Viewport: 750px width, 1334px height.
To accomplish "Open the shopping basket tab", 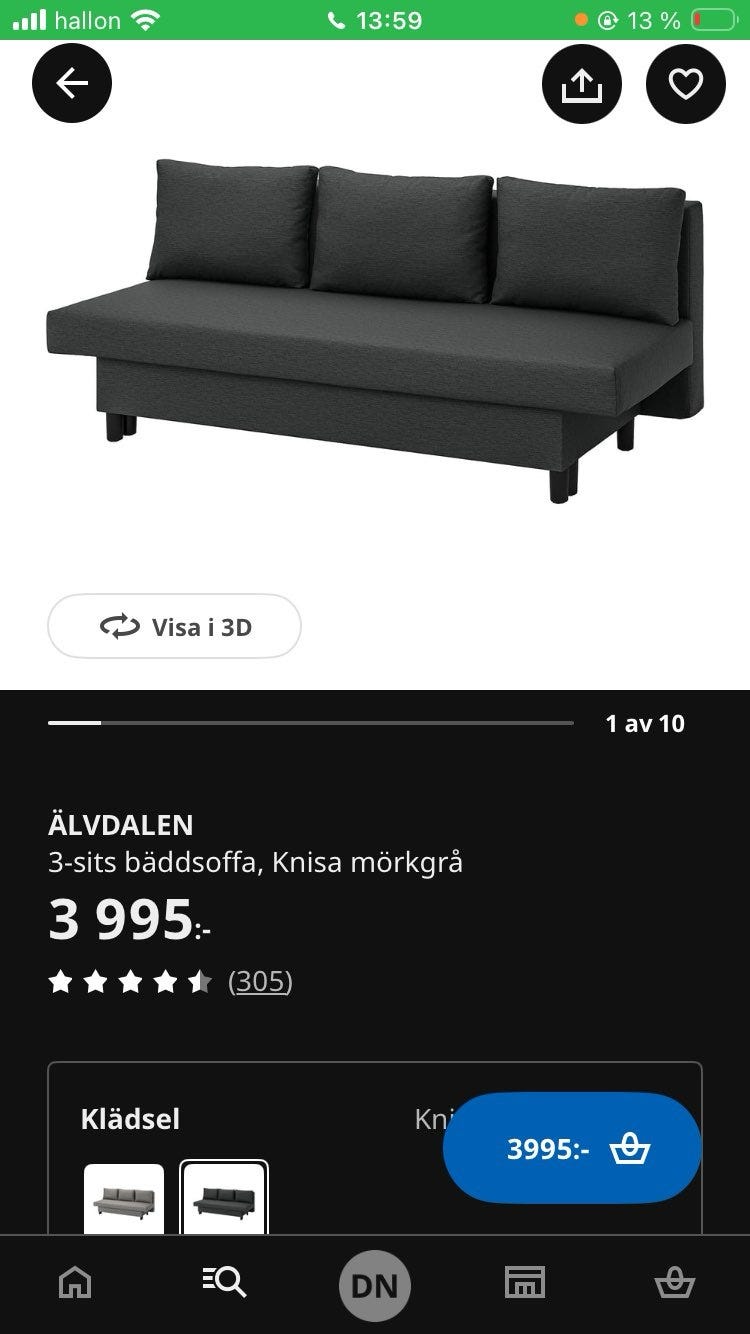I will coord(674,1283).
